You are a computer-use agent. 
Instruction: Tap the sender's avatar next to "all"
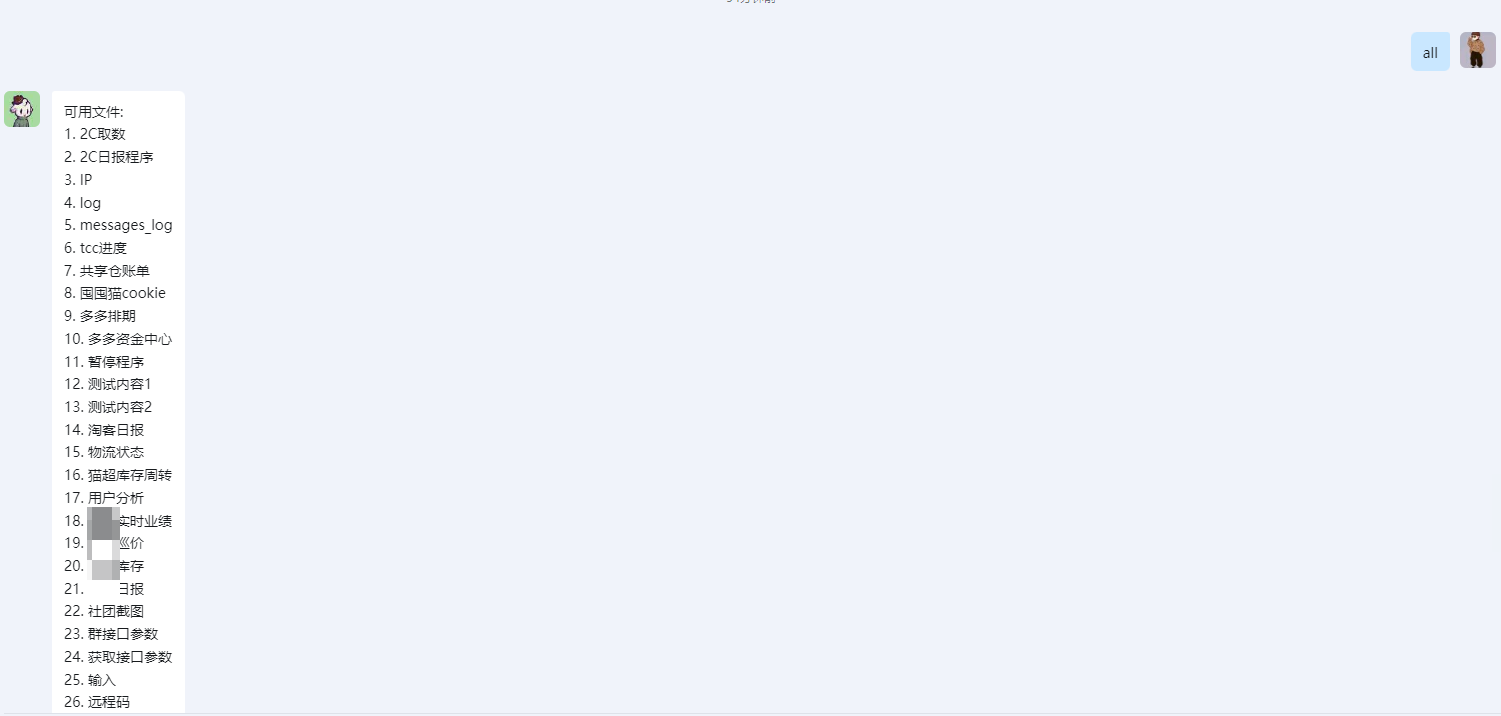coord(1477,50)
